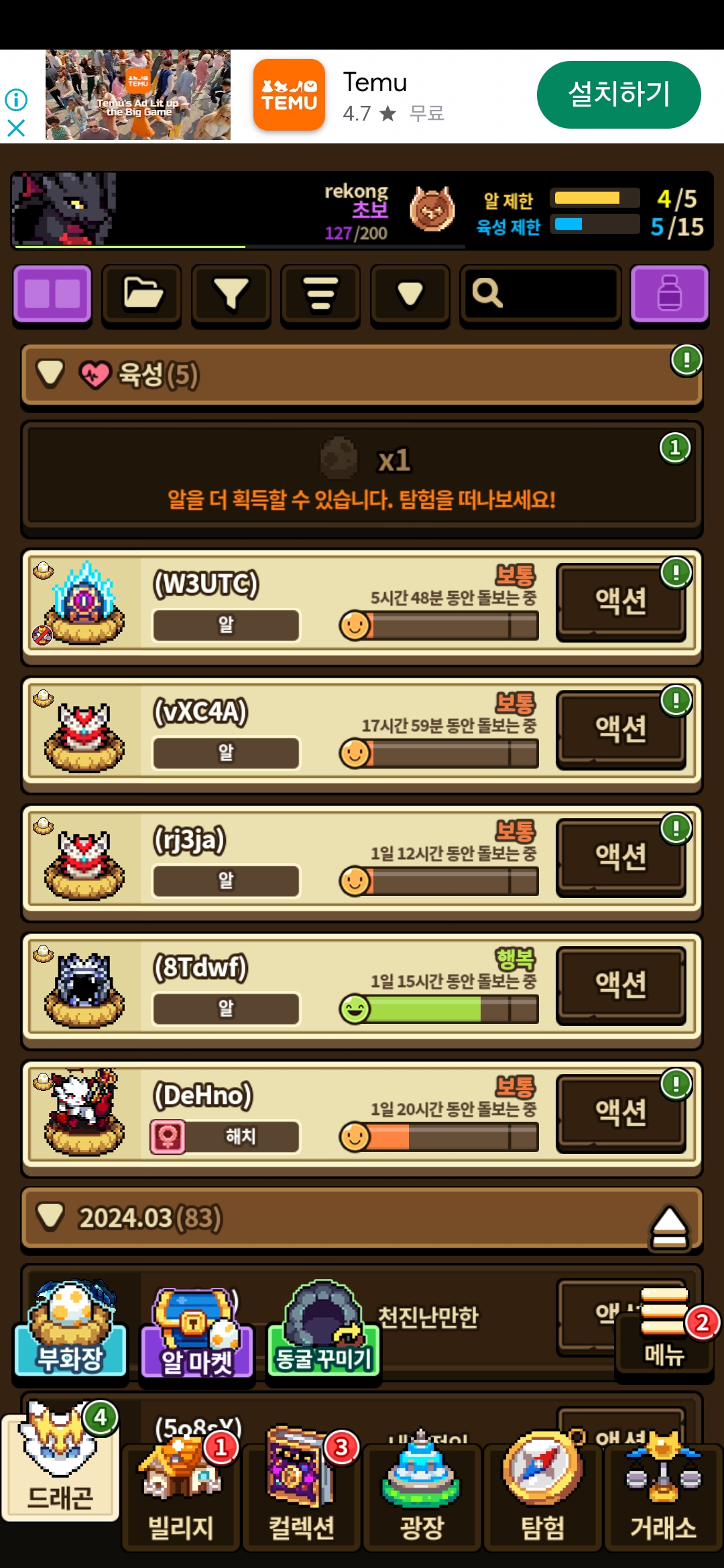Open the purple potion bottle button
Screen dimensions: 724x1568
tap(669, 293)
